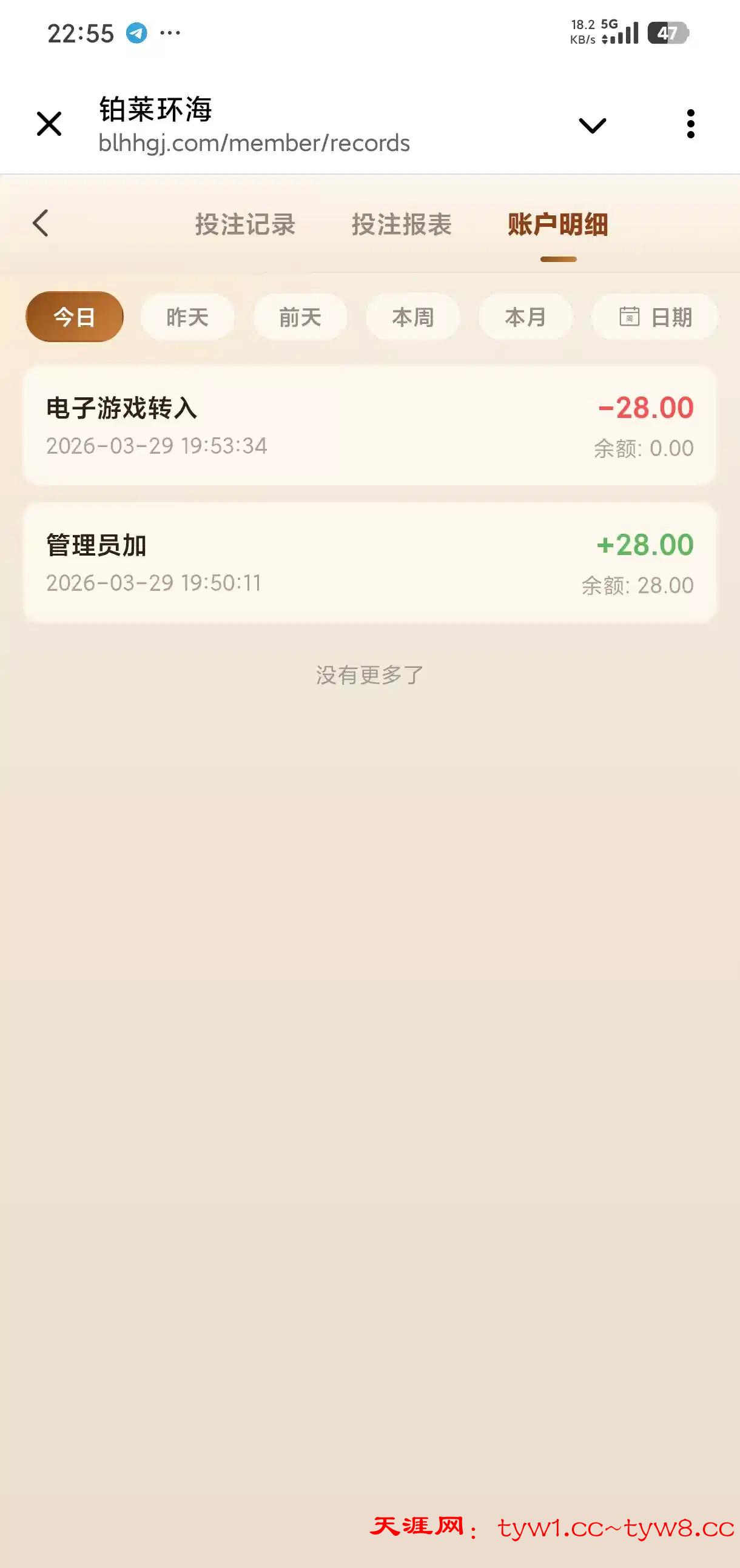Switch to the 投注报表 tab
The height and width of the screenshot is (1568, 740).
[x=402, y=224]
